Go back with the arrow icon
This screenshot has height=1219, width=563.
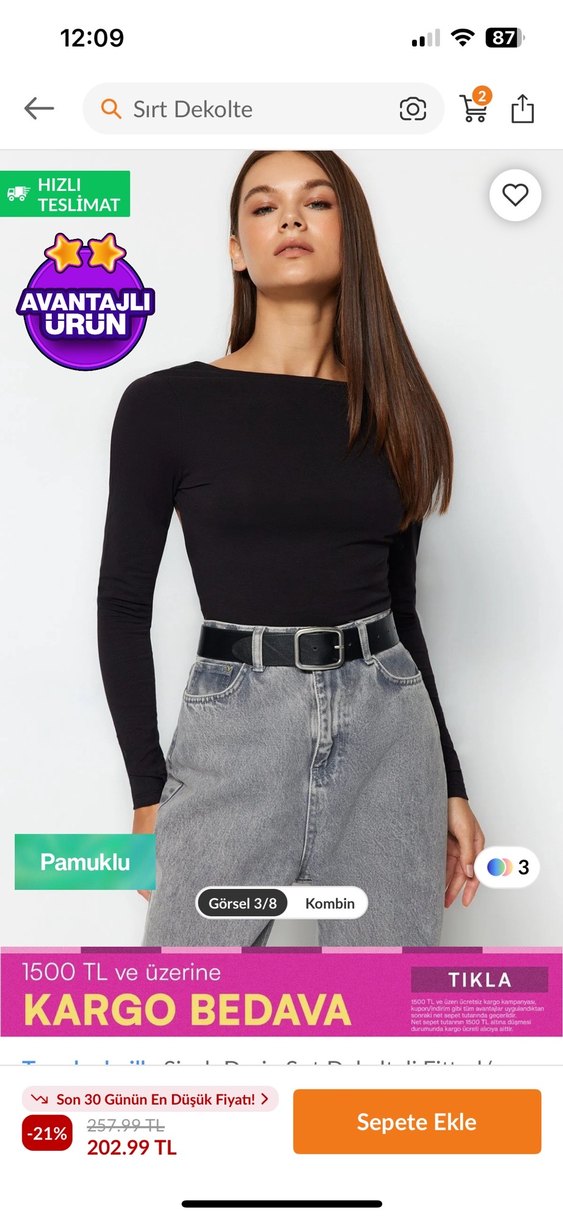coord(39,108)
